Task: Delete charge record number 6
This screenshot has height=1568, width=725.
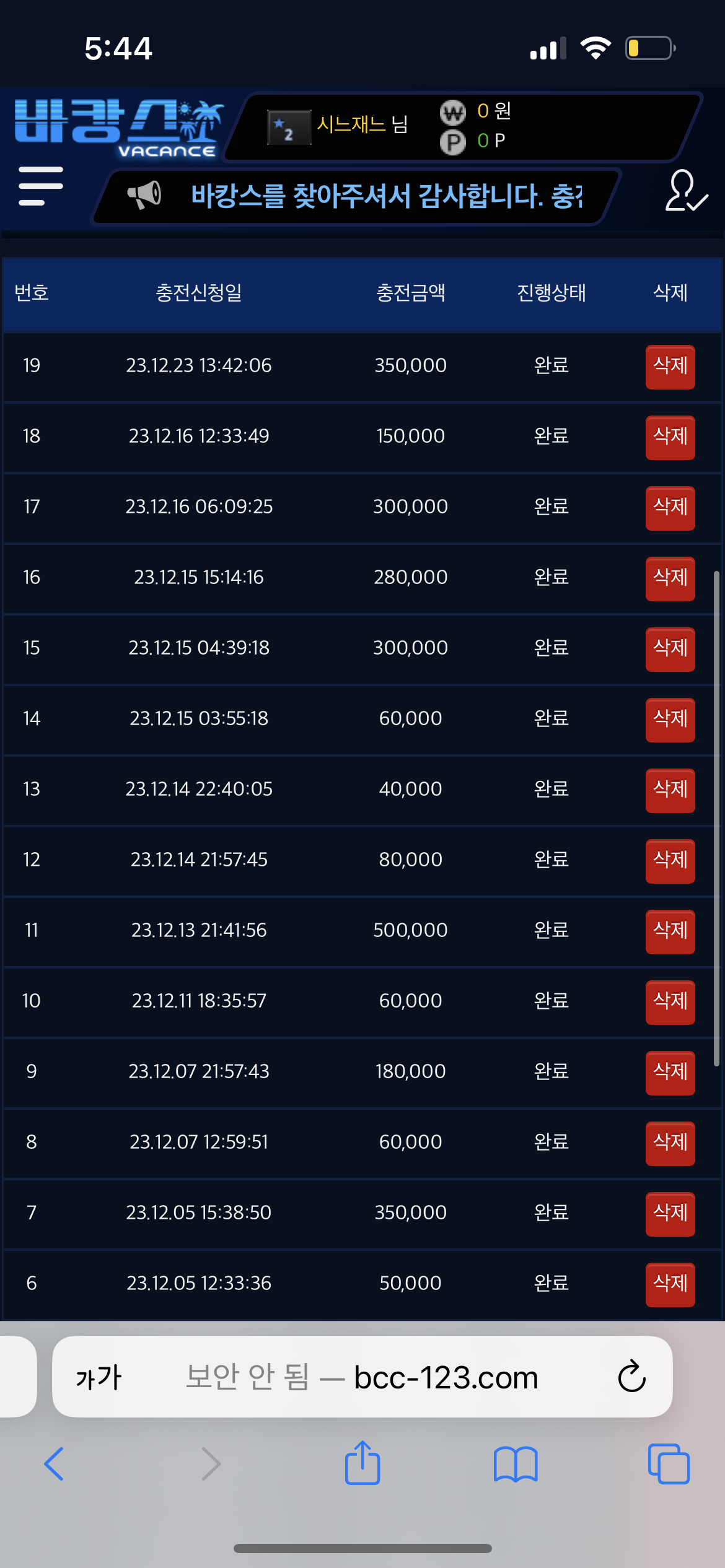Action: pyautogui.click(x=670, y=1284)
